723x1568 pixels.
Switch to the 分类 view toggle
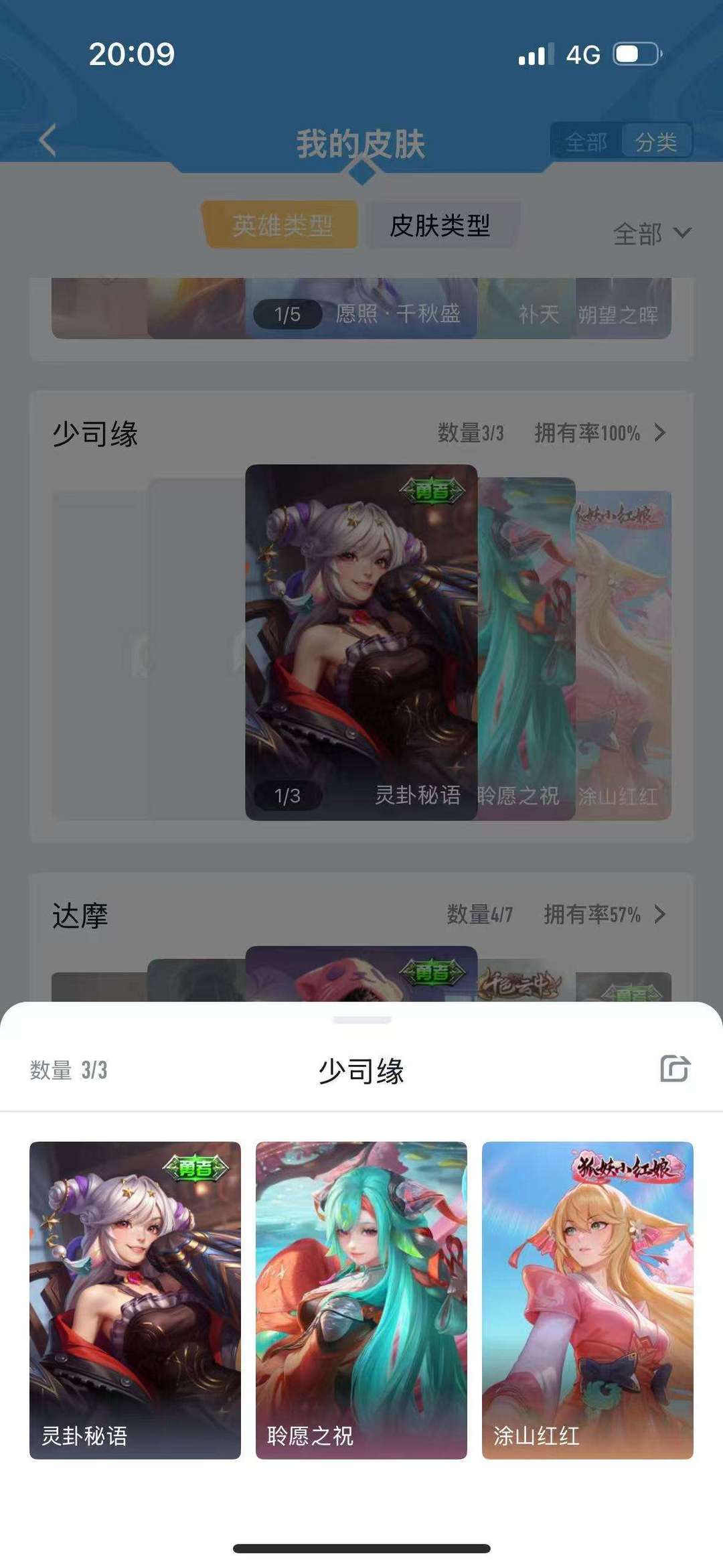coord(655,141)
